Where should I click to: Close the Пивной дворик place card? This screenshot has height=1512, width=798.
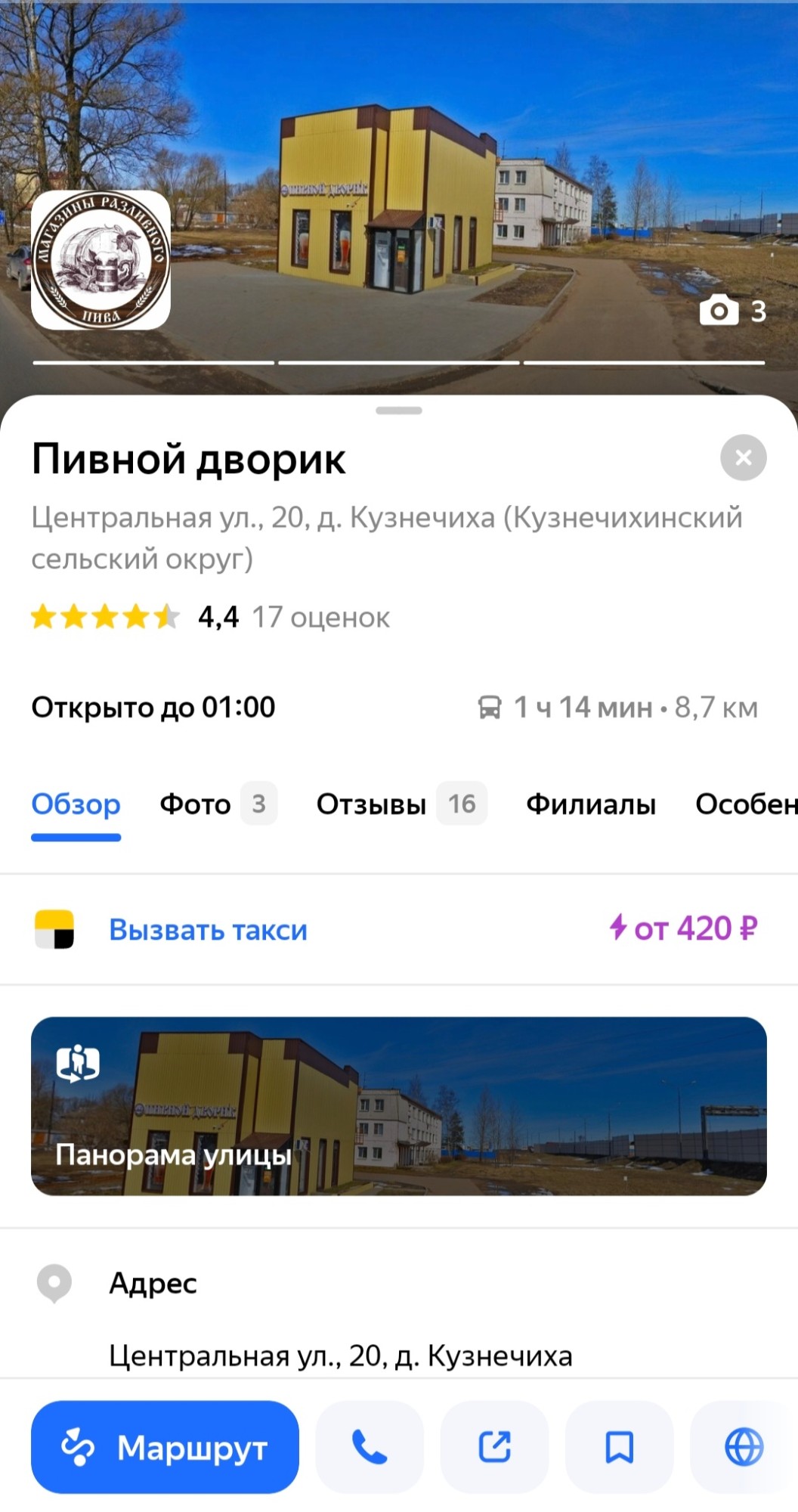[744, 457]
